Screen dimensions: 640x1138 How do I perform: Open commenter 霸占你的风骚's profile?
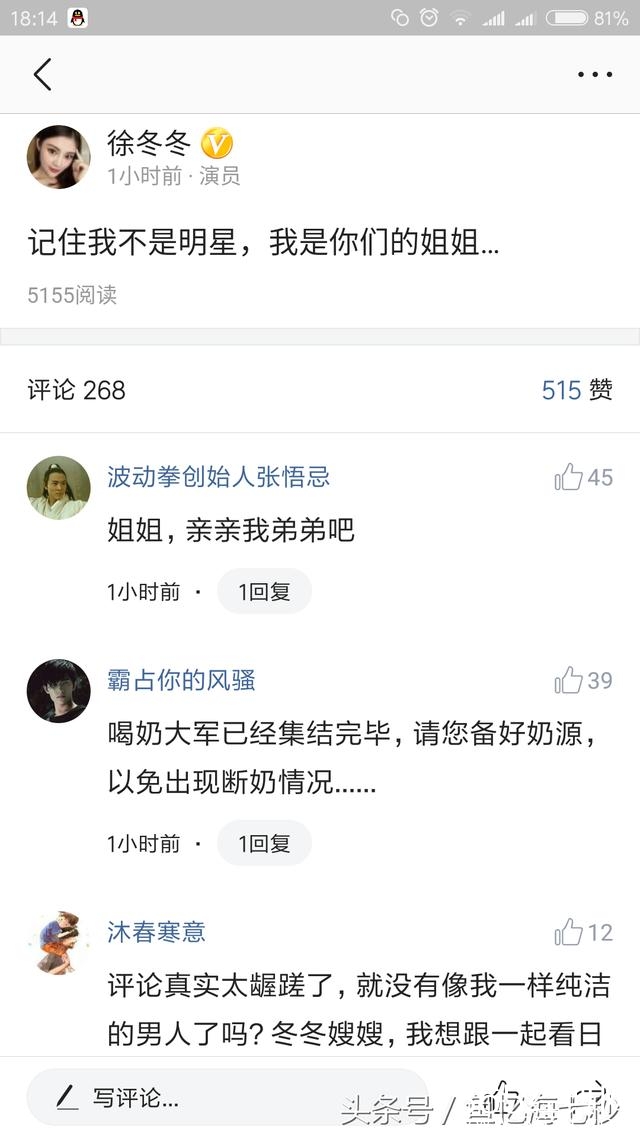point(181,681)
